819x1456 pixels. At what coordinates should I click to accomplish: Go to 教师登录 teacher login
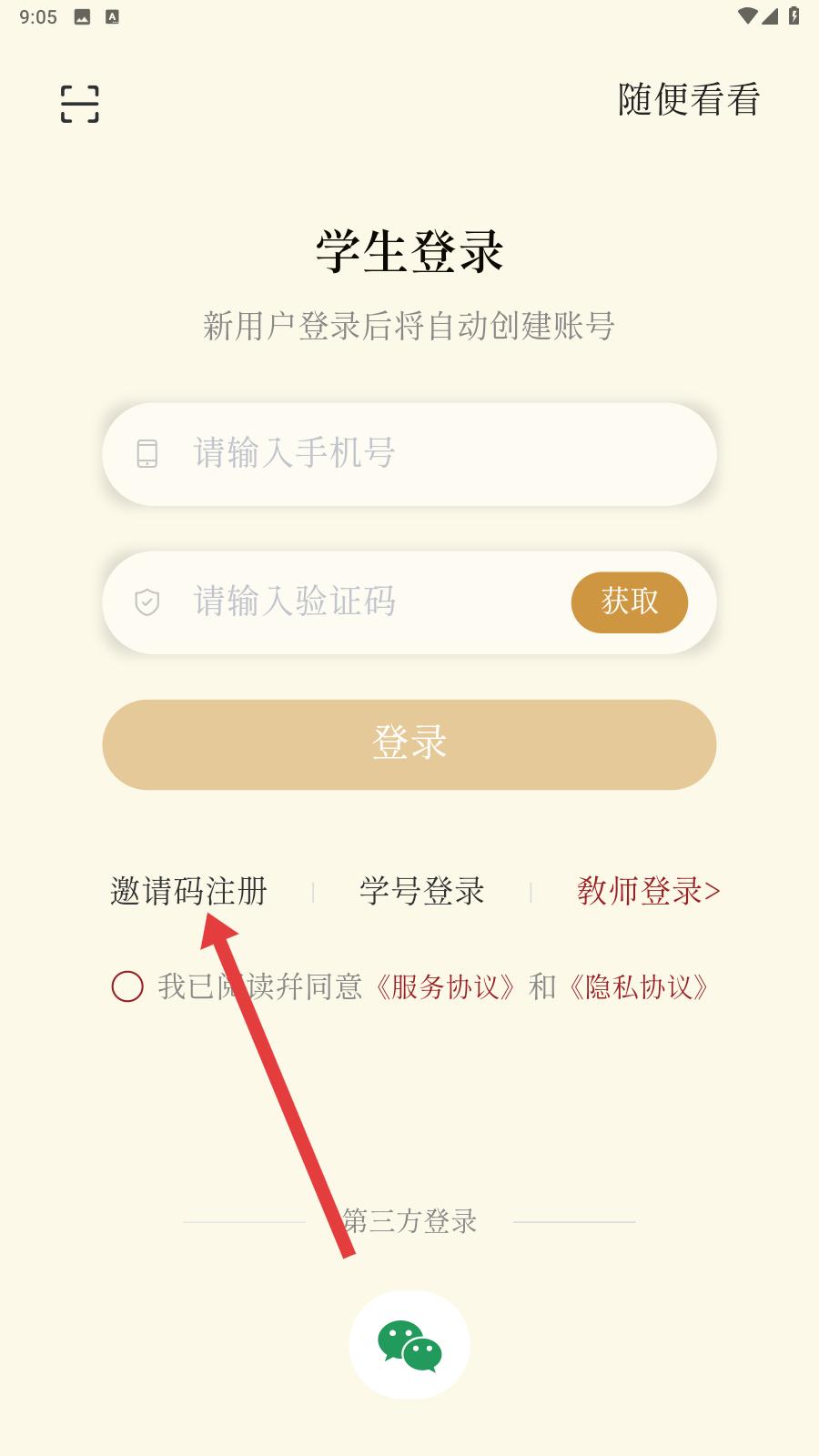648,891
